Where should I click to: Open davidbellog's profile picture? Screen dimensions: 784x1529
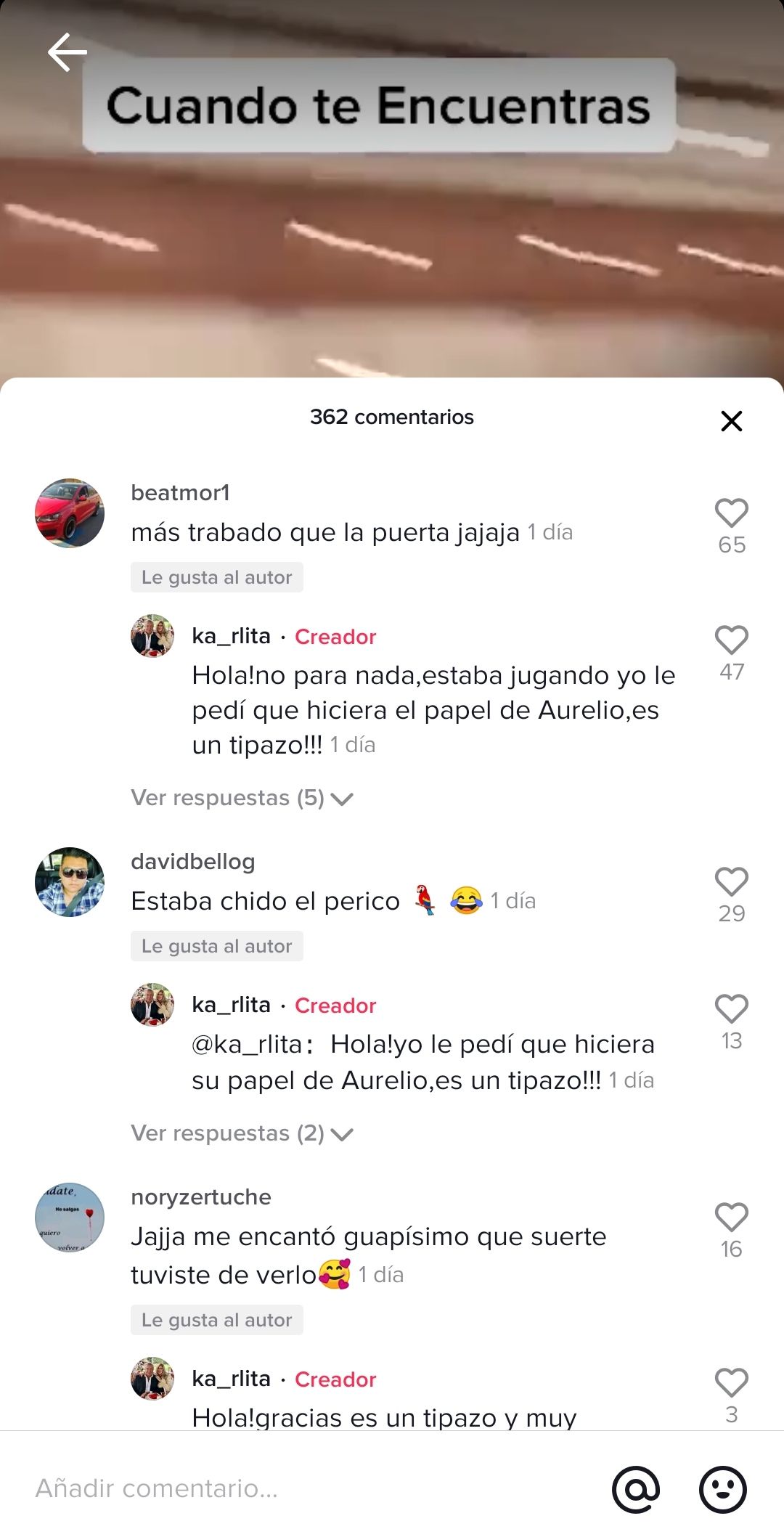coord(70,882)
